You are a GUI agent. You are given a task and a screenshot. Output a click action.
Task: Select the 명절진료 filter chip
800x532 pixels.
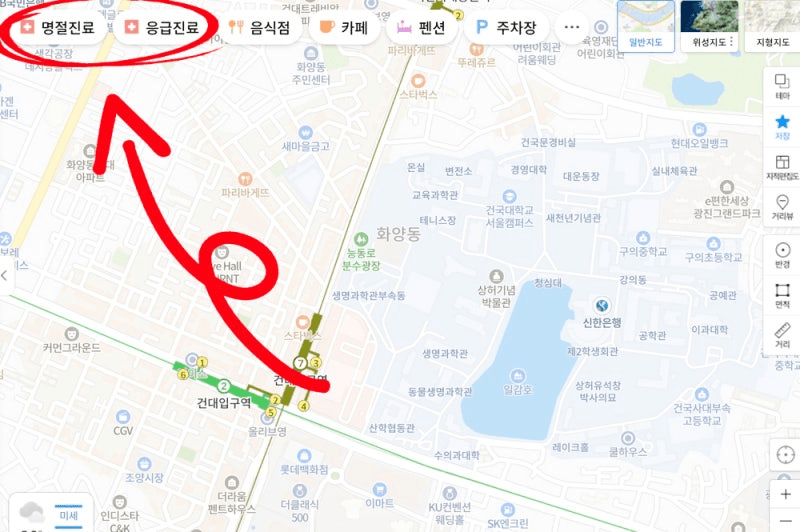[x=57, y=28]
